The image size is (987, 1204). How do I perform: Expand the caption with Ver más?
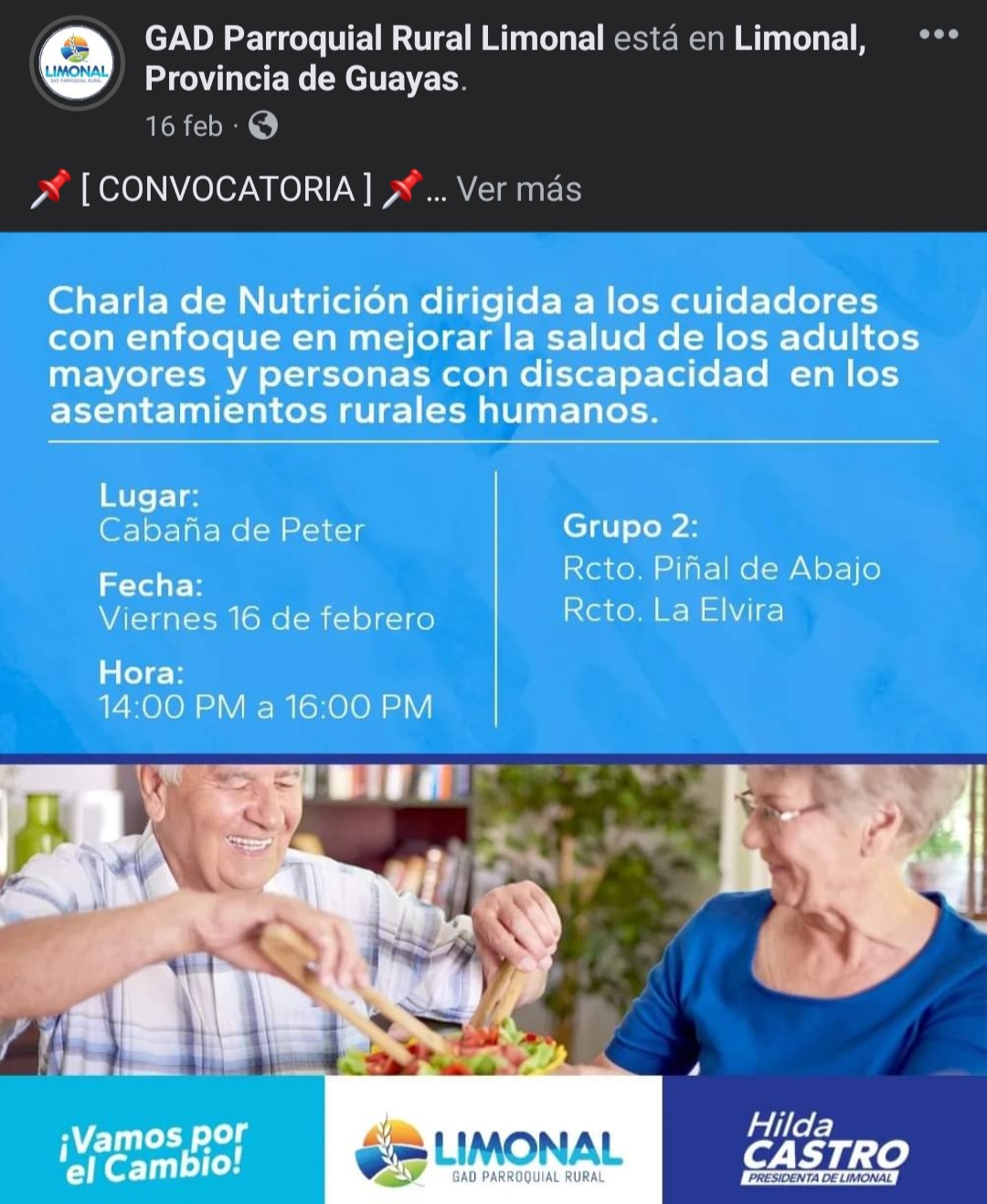tap(518, 189)
